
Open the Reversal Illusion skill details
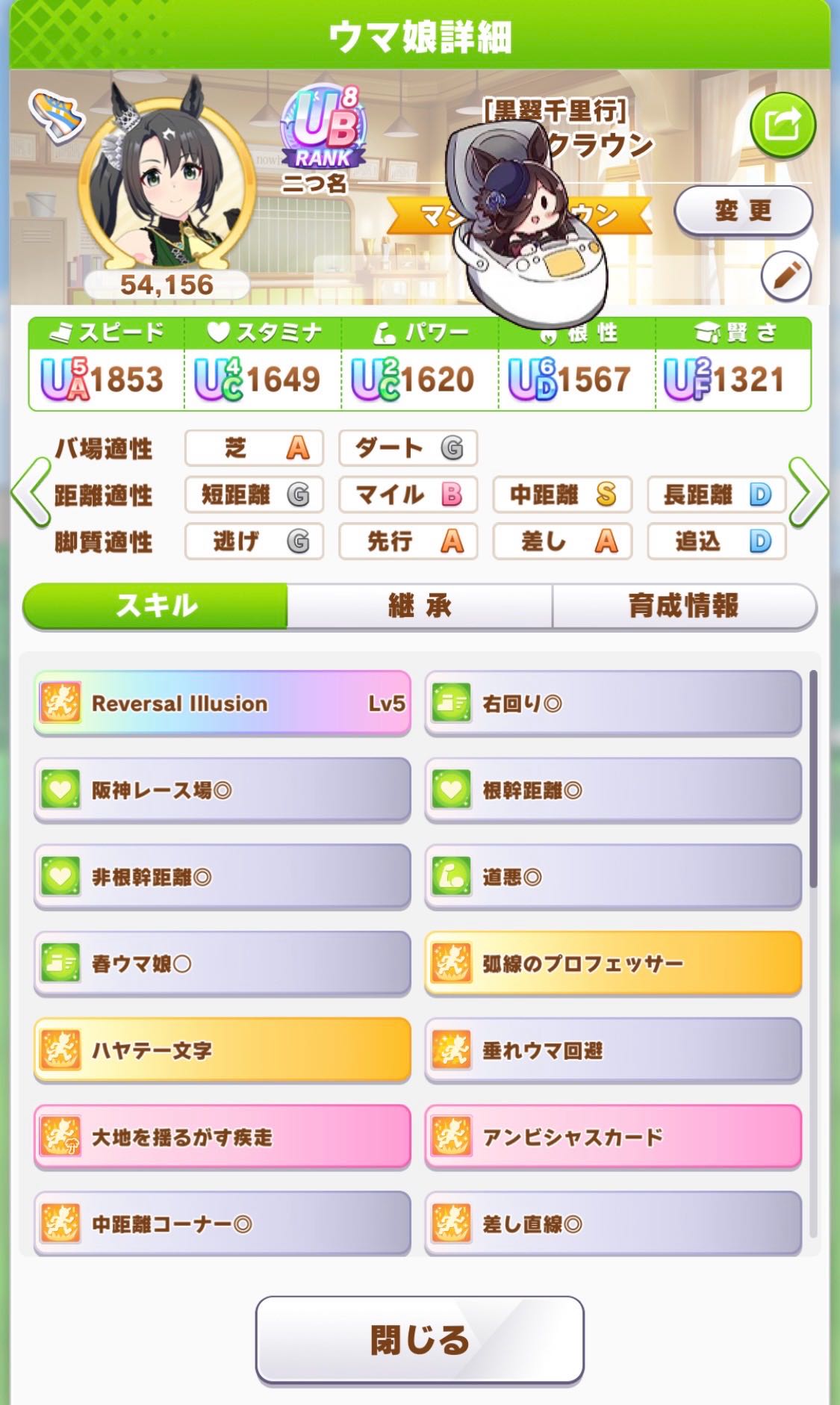pyautogui.click(x=223, y=703)
